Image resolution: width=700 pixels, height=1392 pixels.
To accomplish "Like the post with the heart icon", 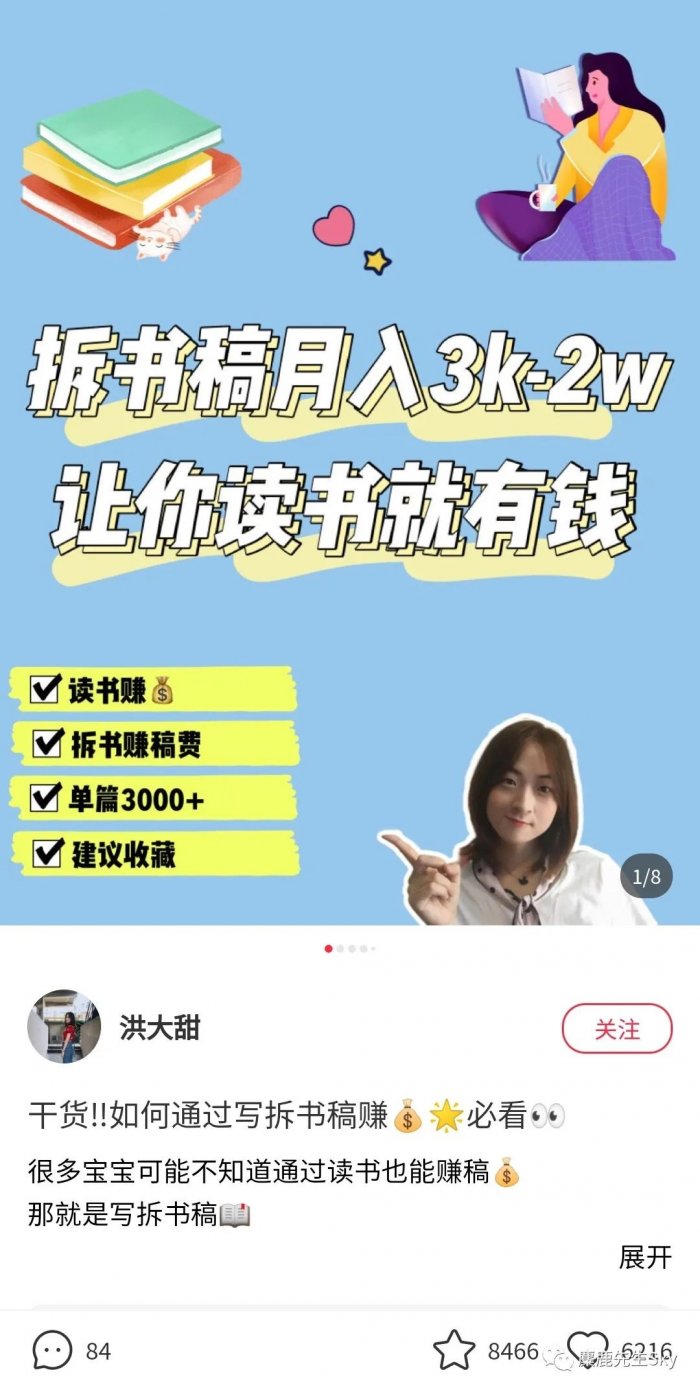I will coord(587,1351).
